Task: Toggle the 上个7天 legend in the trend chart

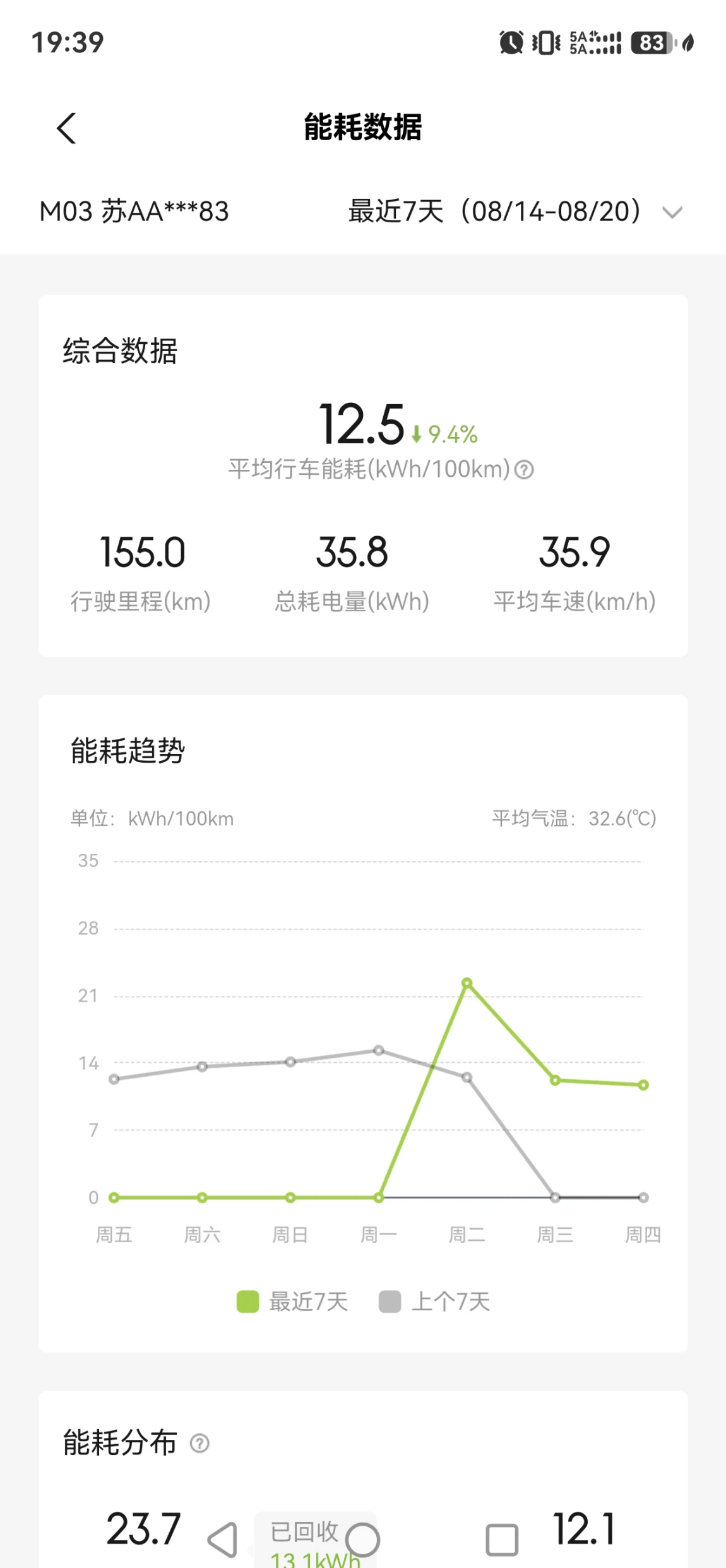Action: [434, 1302]
